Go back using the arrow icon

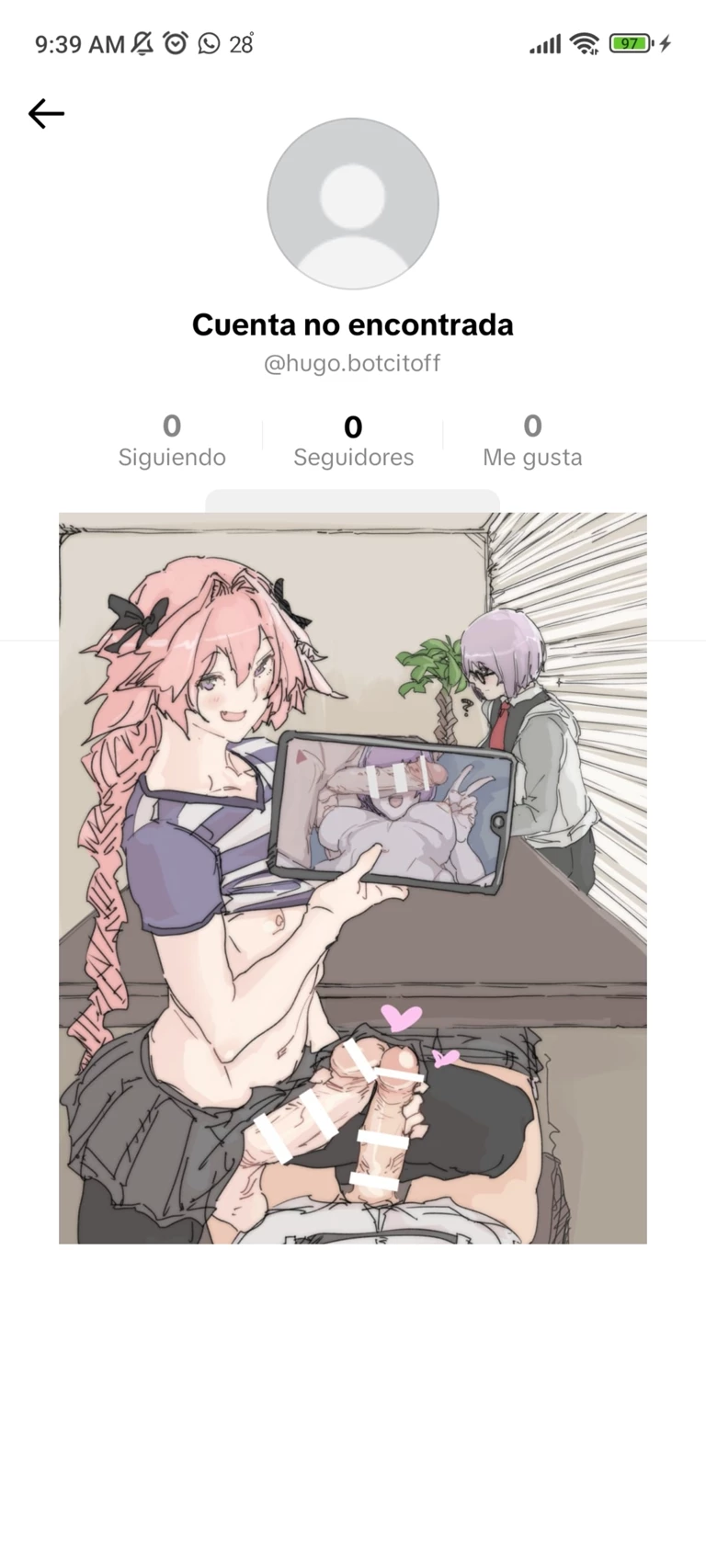(46, 114)
